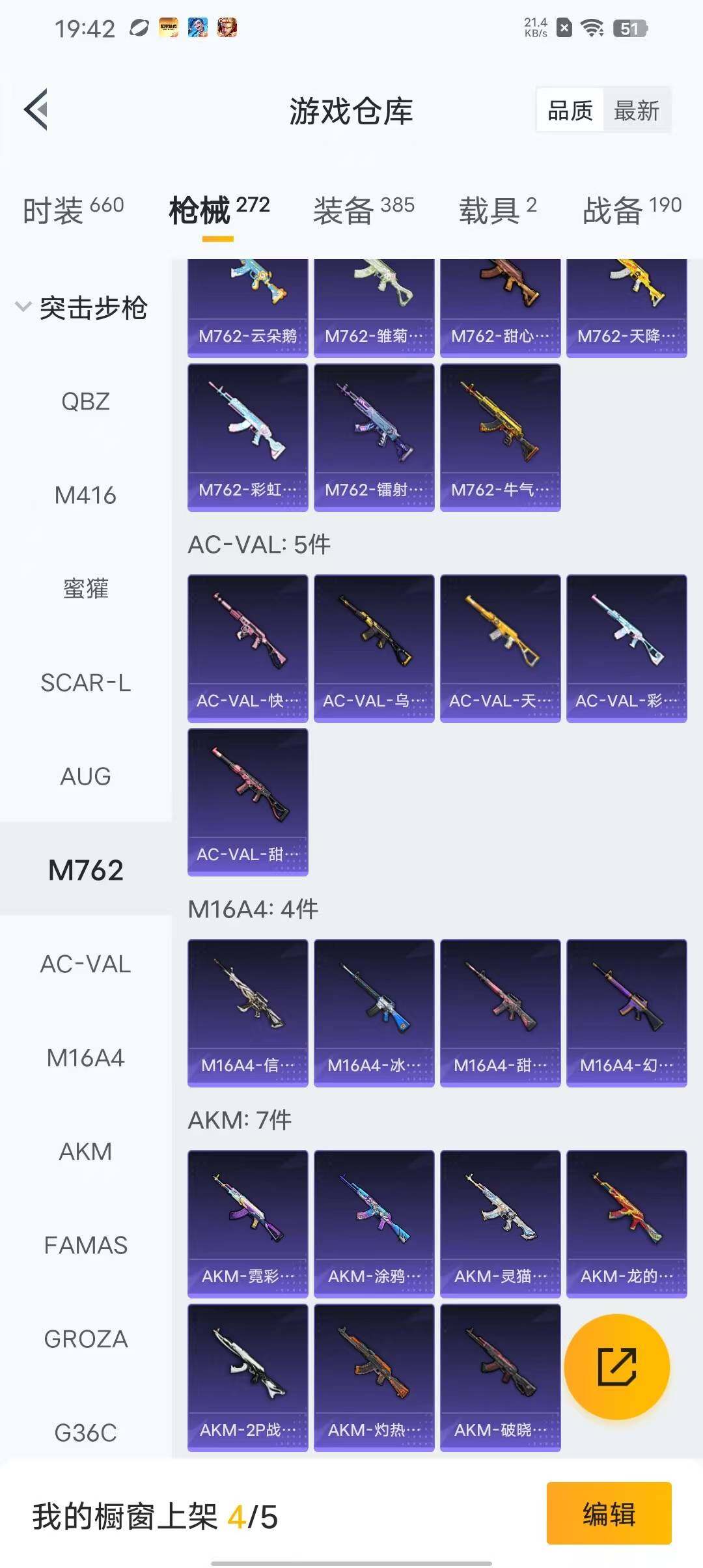
Task: Switch to the 战备 tab
Action: 631,210
